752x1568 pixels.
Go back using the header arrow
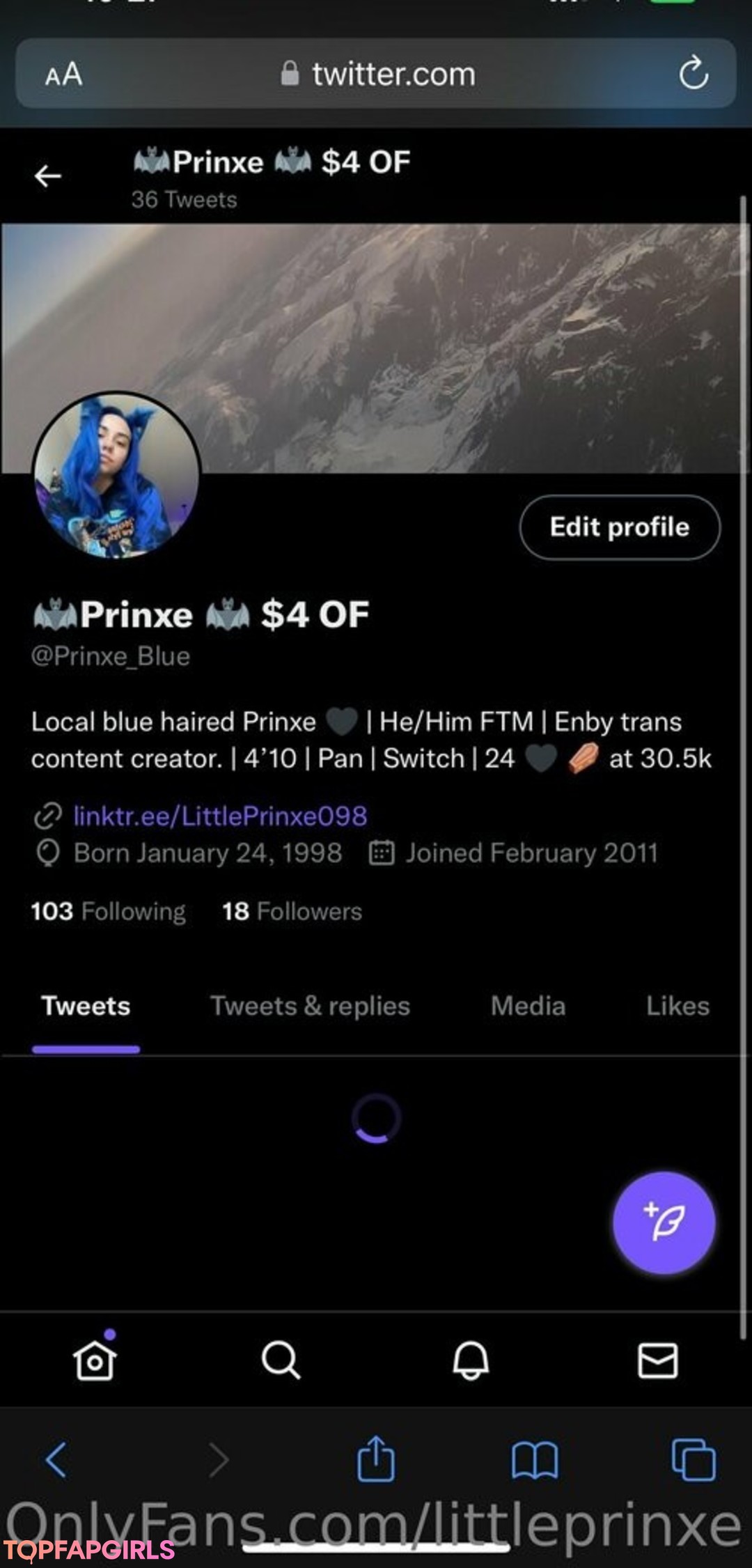click(x=48, y=176)
